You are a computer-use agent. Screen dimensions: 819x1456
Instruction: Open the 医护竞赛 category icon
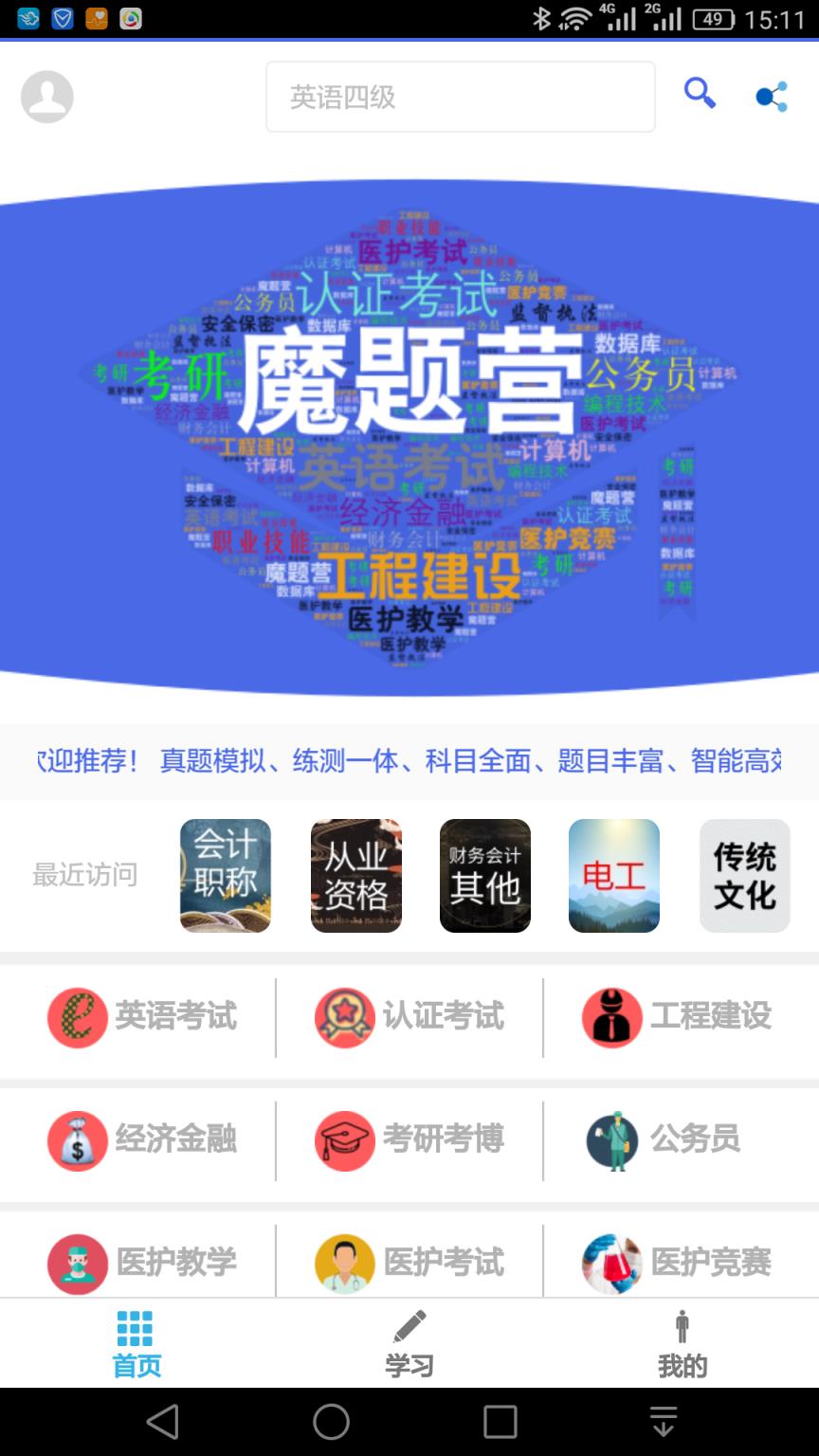611,1261
